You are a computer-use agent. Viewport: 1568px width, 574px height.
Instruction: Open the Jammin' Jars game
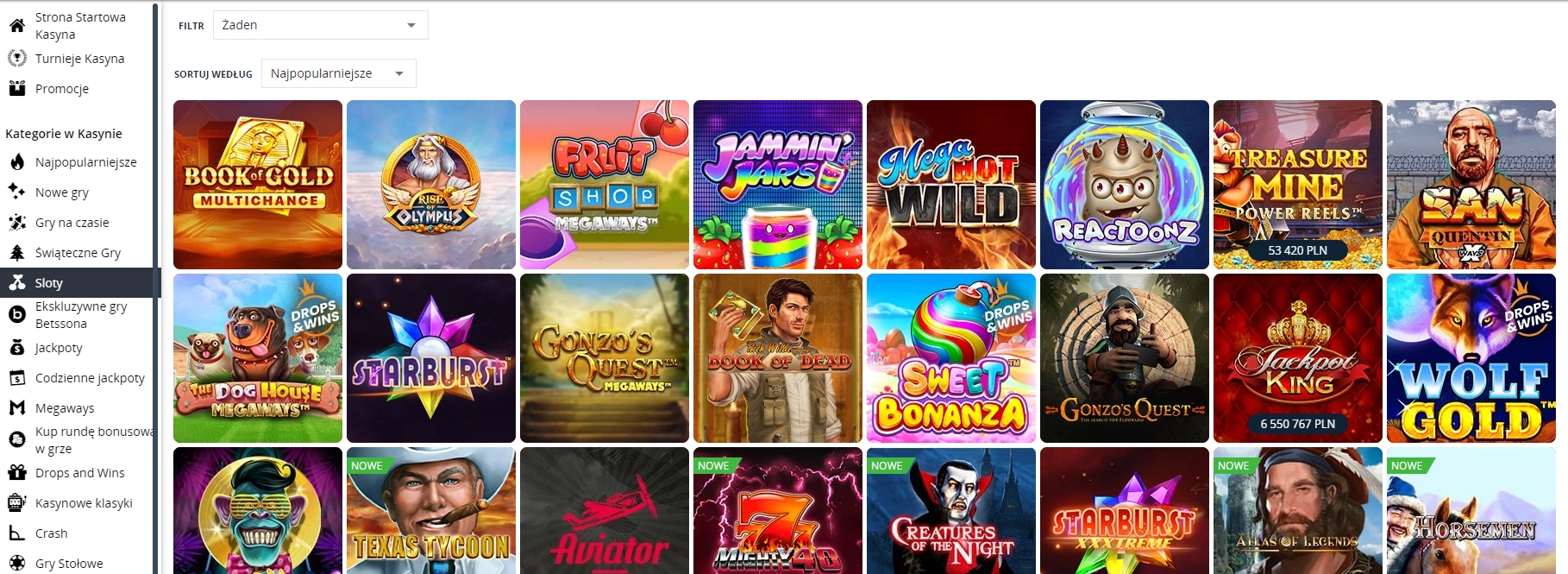[778, 185]
